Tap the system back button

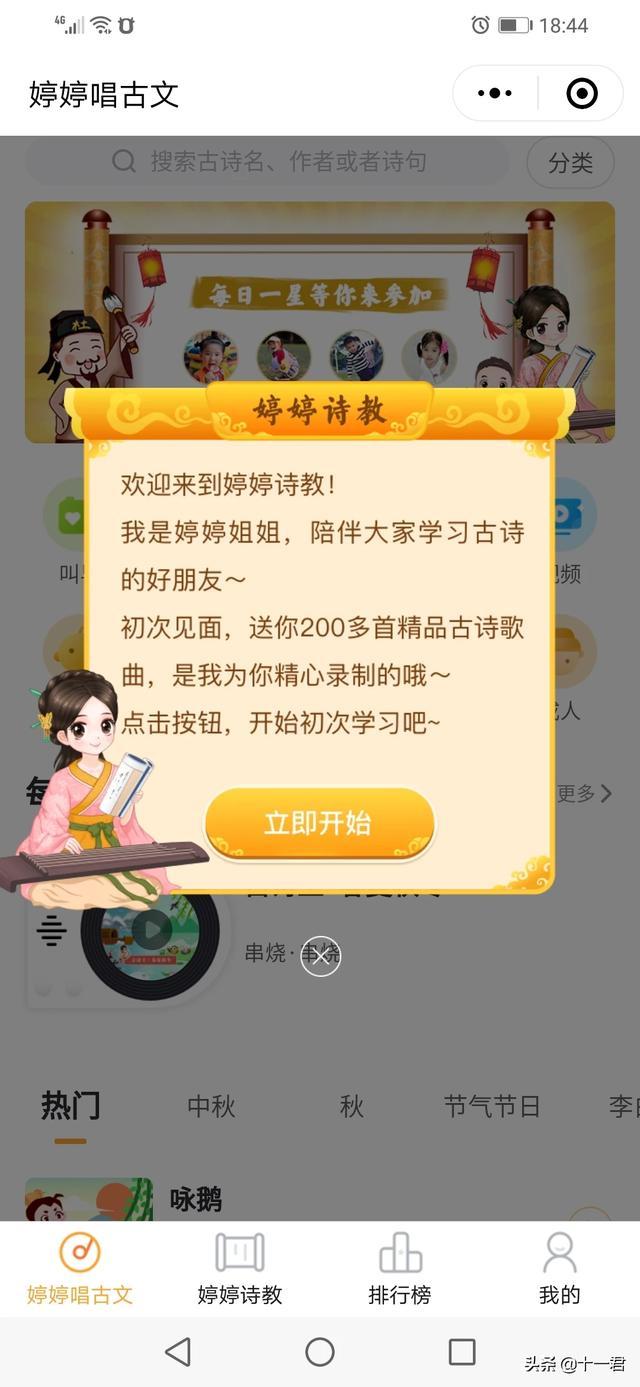point(178,1352)
